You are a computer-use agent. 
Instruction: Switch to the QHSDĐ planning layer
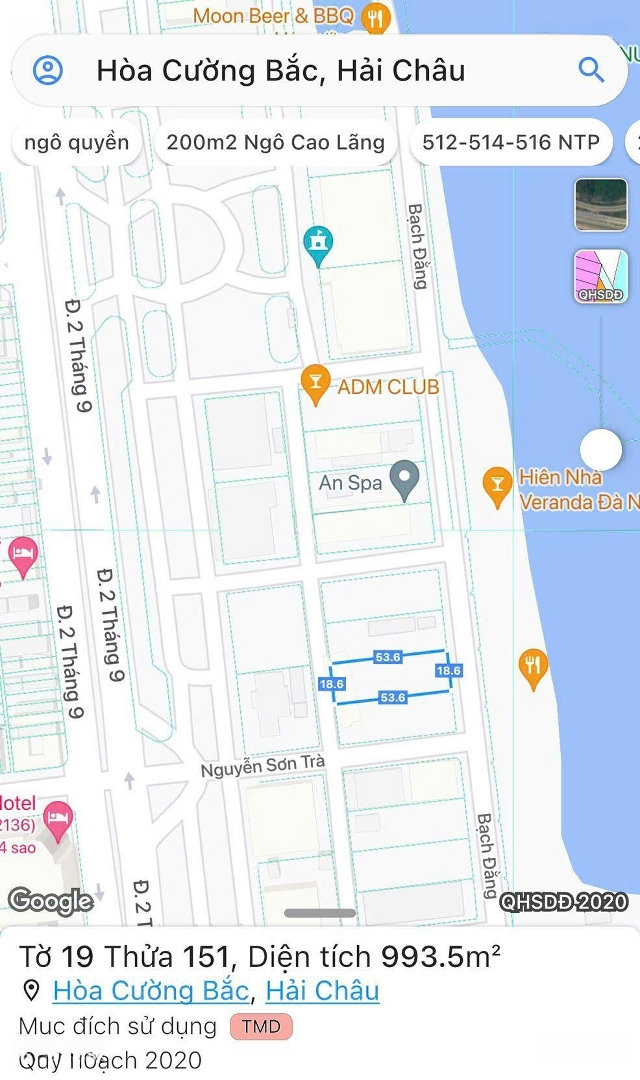pos(600,276)
